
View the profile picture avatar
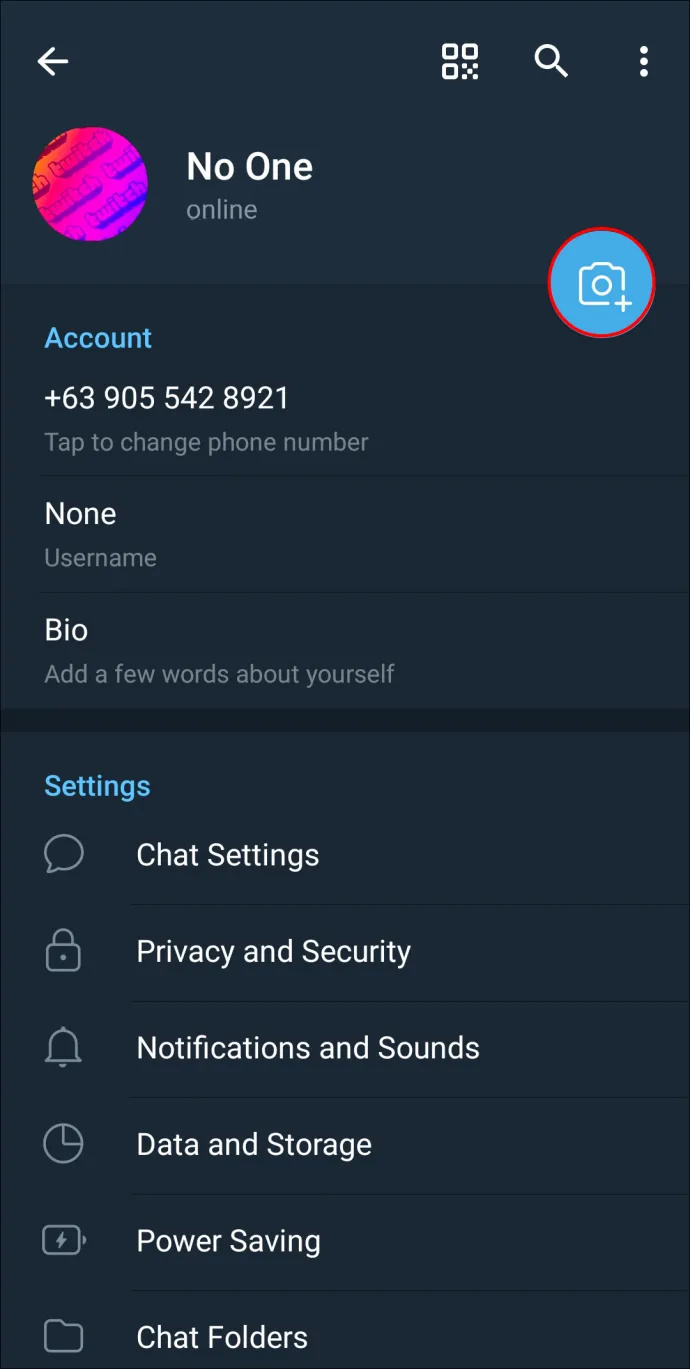(x=90, y=184)
